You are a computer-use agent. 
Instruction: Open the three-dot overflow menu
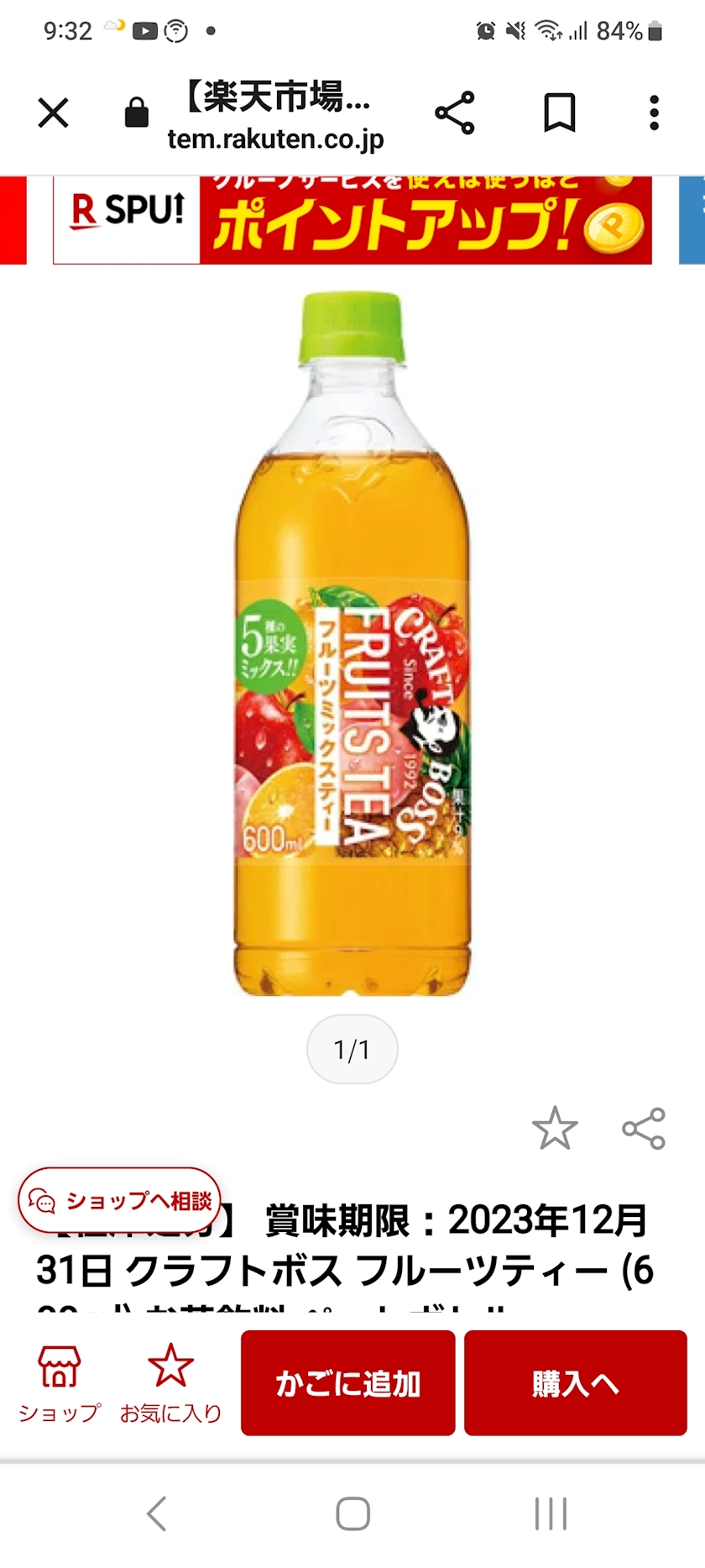654,113
